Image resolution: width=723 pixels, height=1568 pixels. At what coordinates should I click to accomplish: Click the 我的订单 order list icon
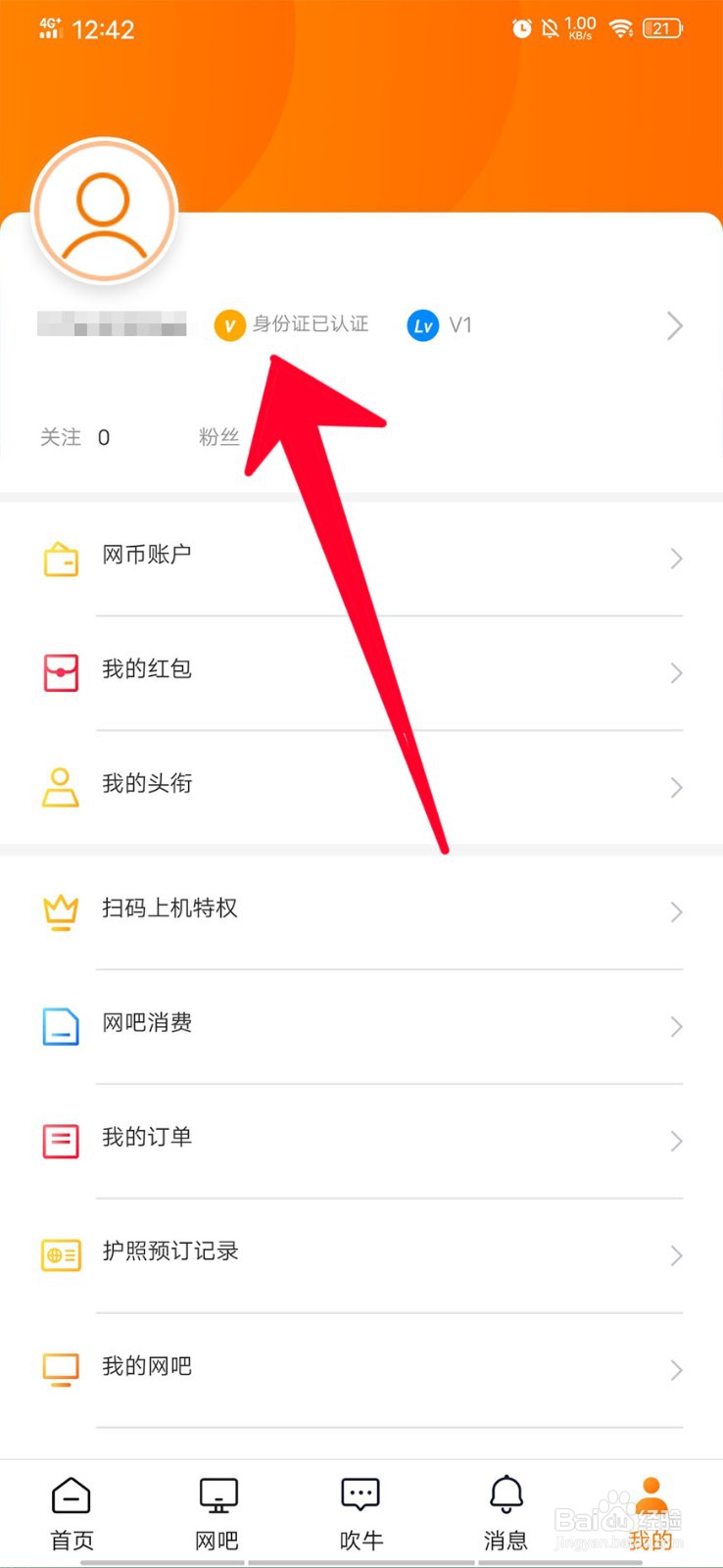coord(60,1141)
